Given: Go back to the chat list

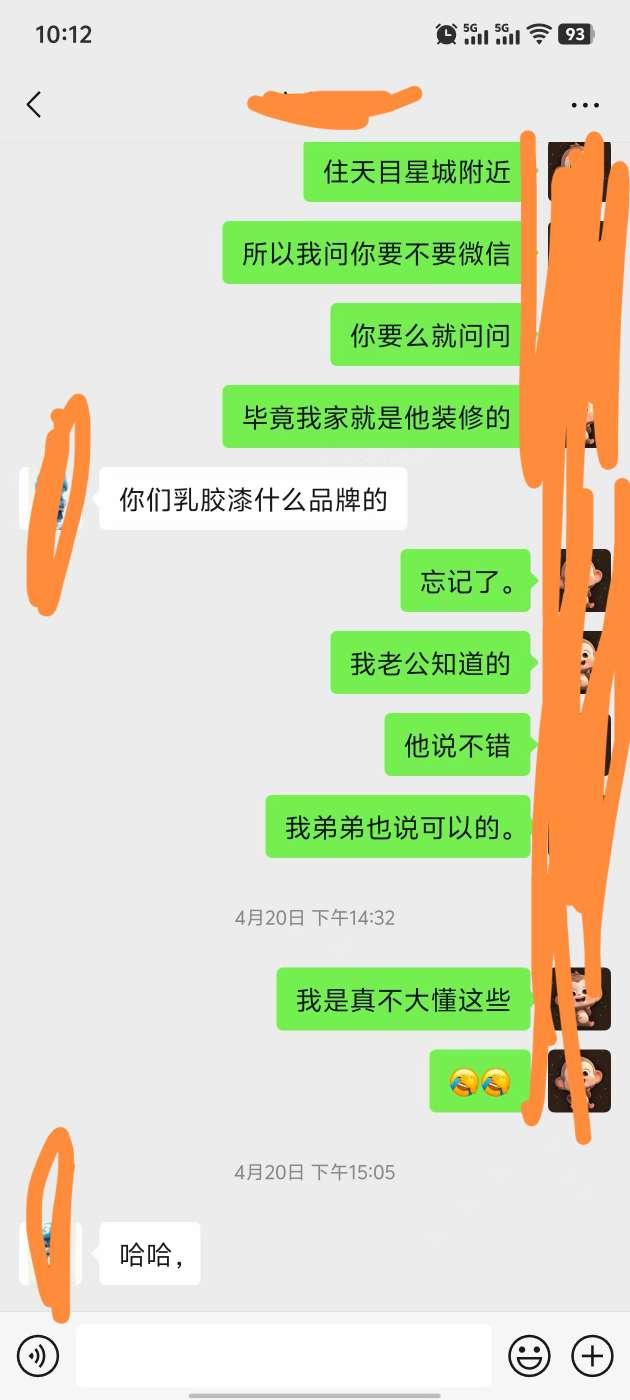Looking at the screenshot, I should point(34,104).
